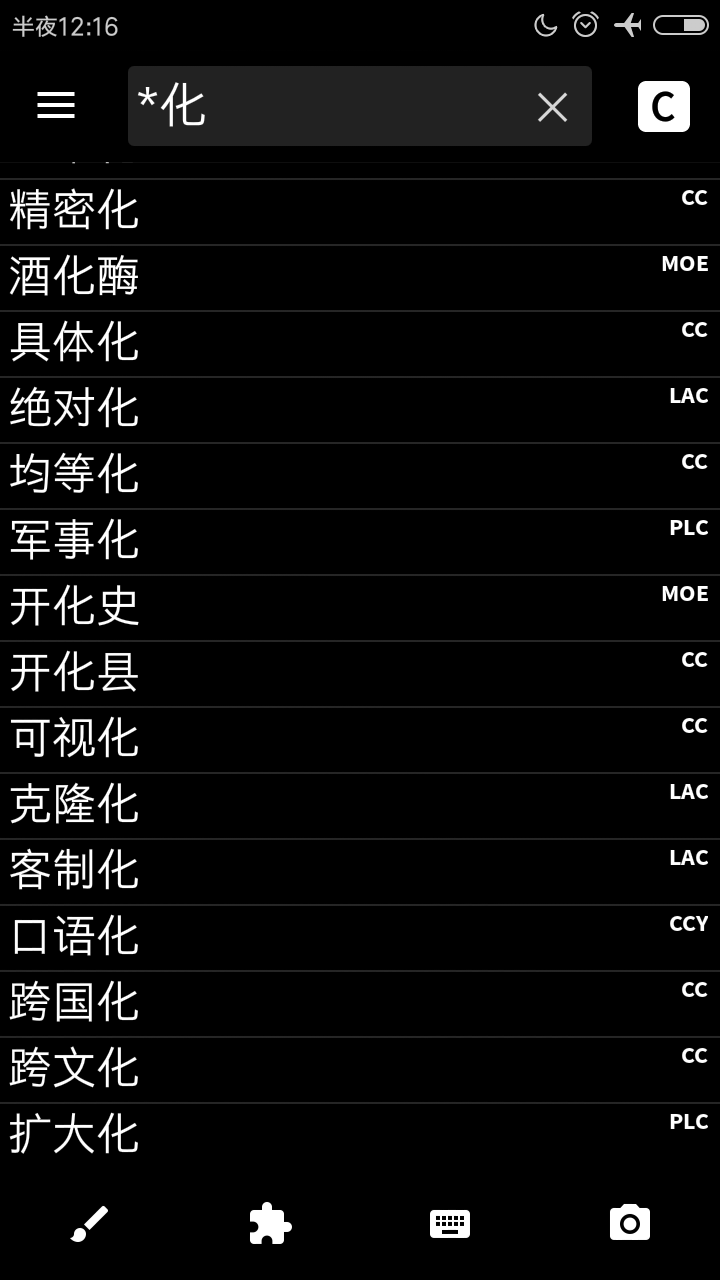
Task: Tap the C button beside the search field
Action: [663, 107]
